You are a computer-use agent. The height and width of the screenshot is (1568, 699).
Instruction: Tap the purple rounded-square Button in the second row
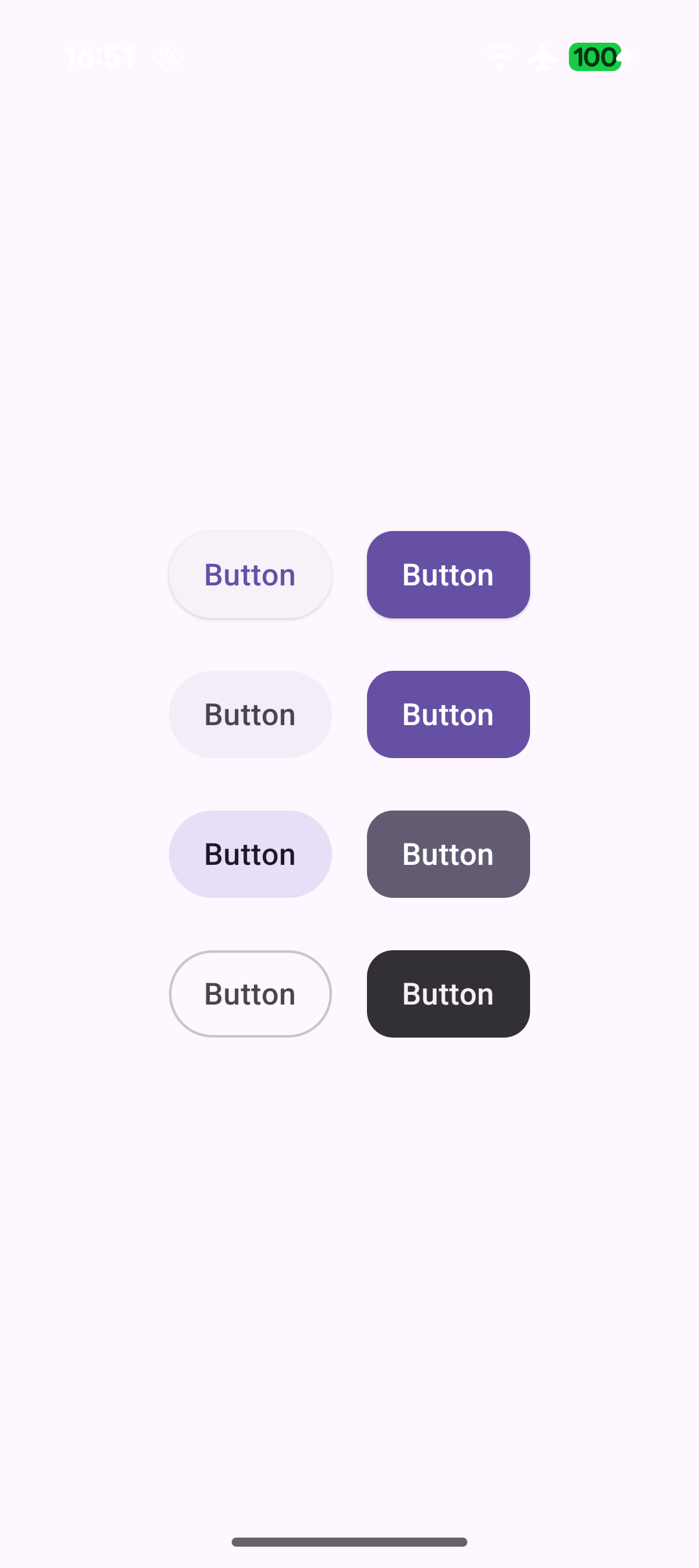(x=448, y=714)
